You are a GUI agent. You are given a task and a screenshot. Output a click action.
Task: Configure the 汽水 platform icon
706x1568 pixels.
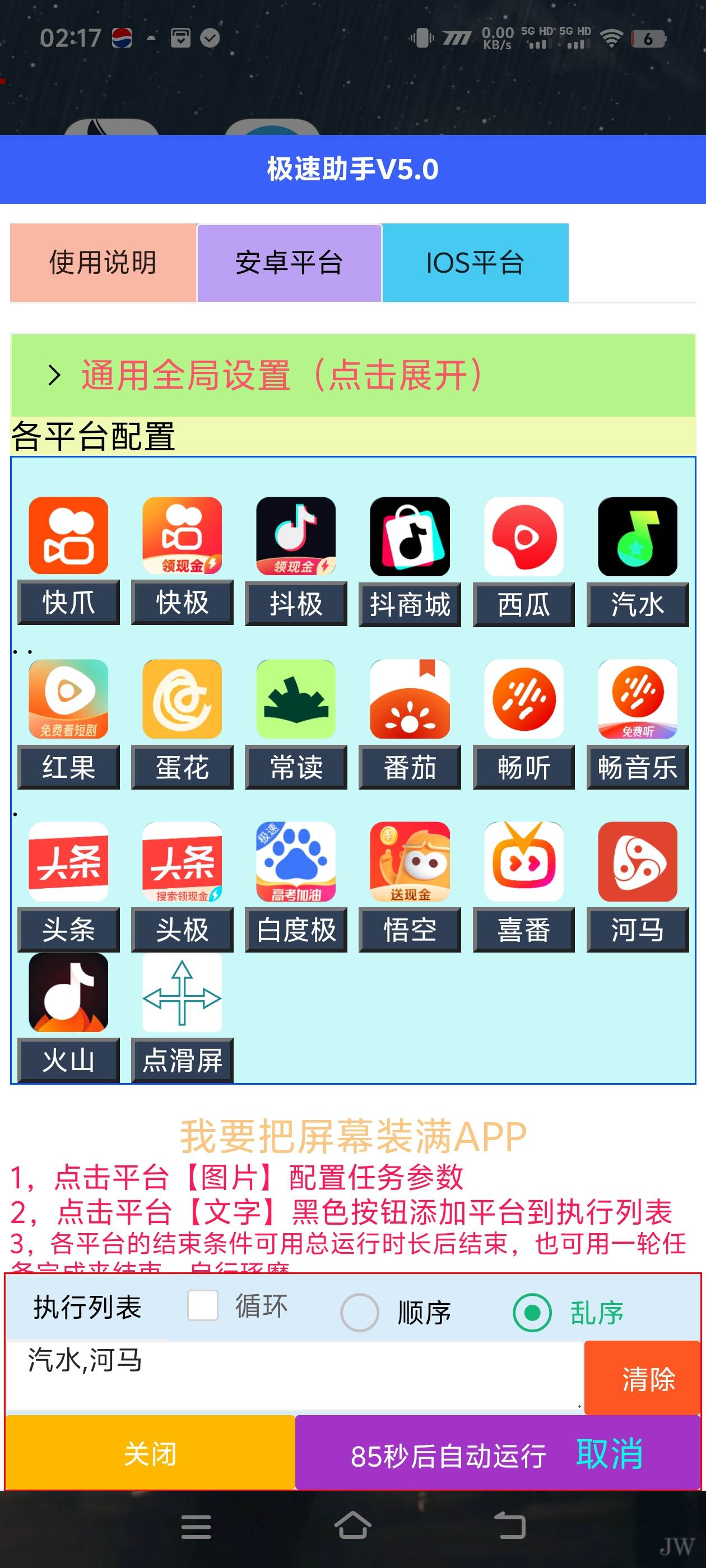tap(637, 536)
